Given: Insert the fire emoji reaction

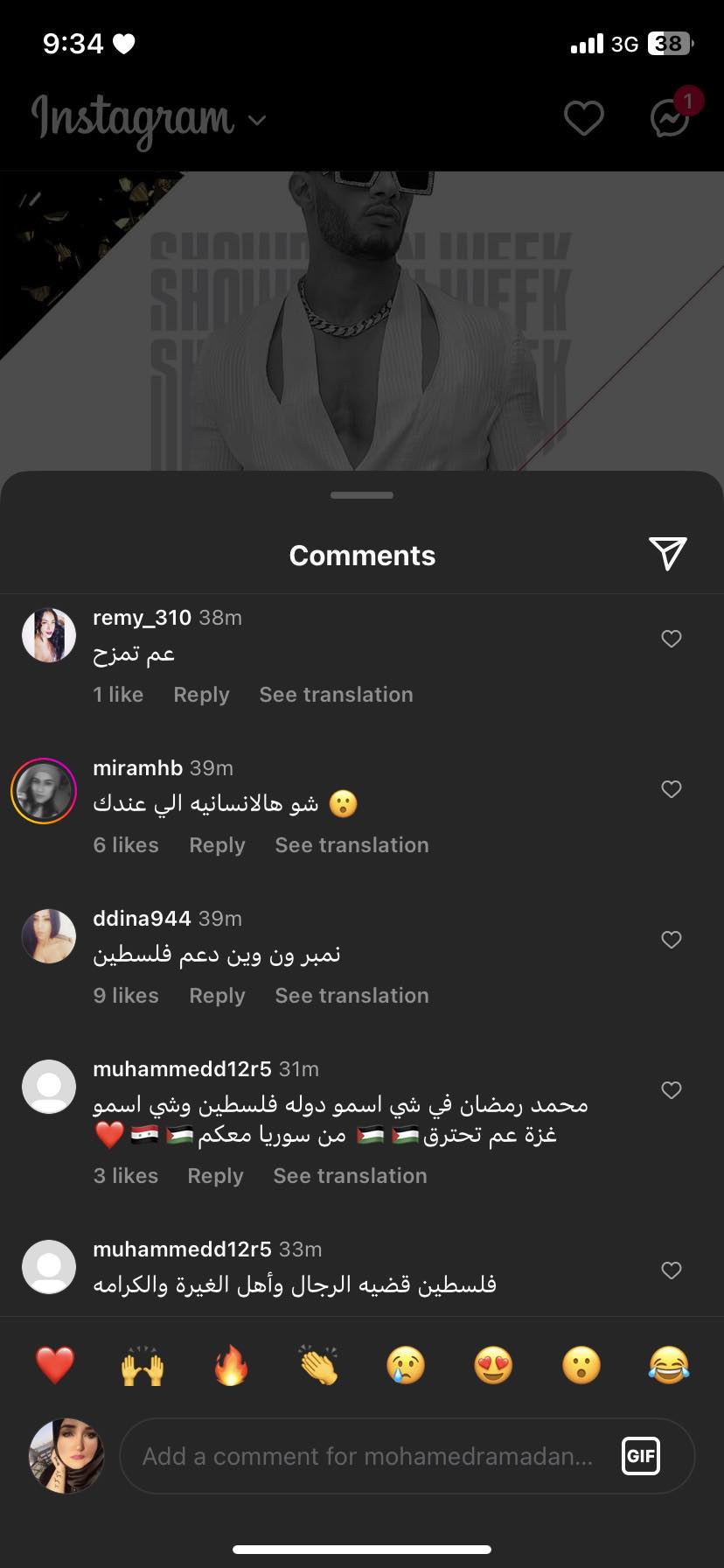Looking at the screenshot, I should 231,1365.
